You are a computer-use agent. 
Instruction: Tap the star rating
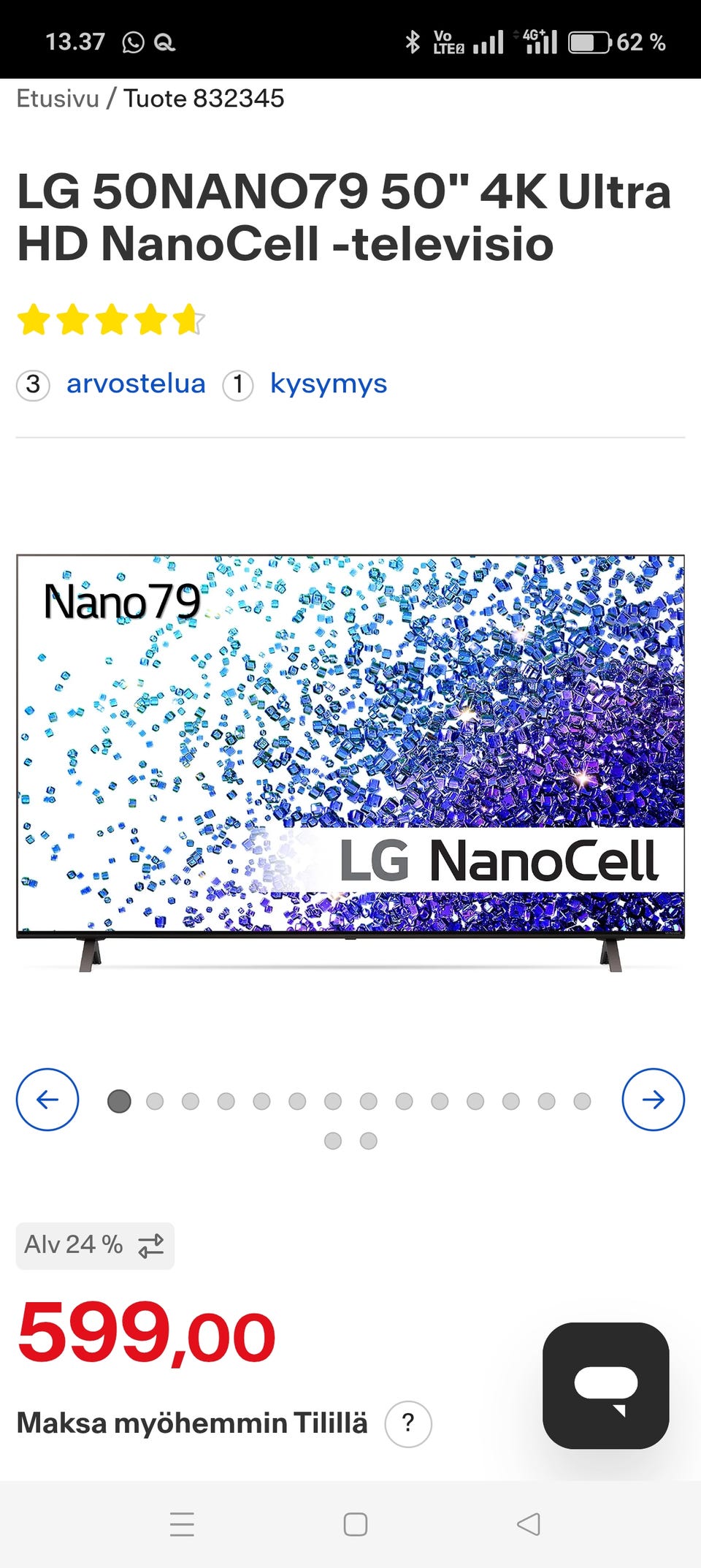point(111,320)
